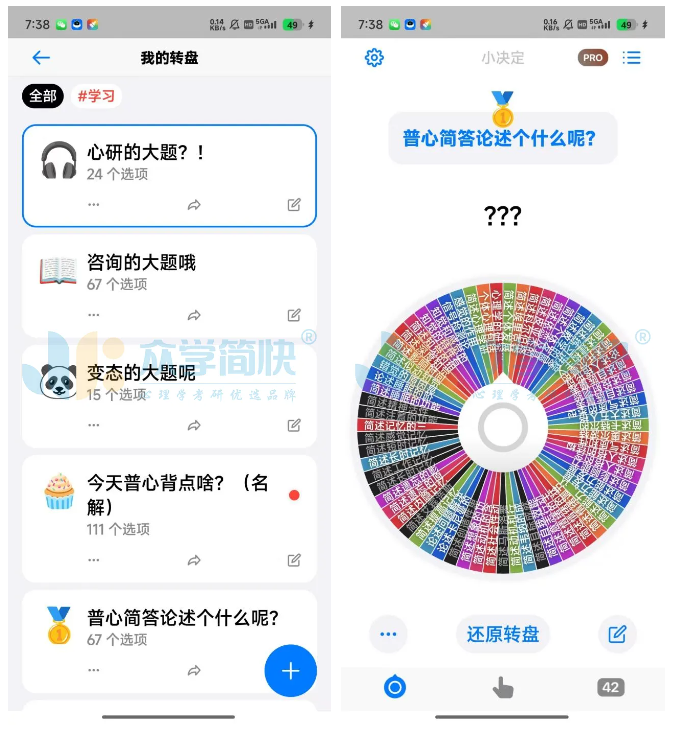679x744 pixels.
Task: Switch to the finger tap bottom tab
Action: tap(503, 687)
